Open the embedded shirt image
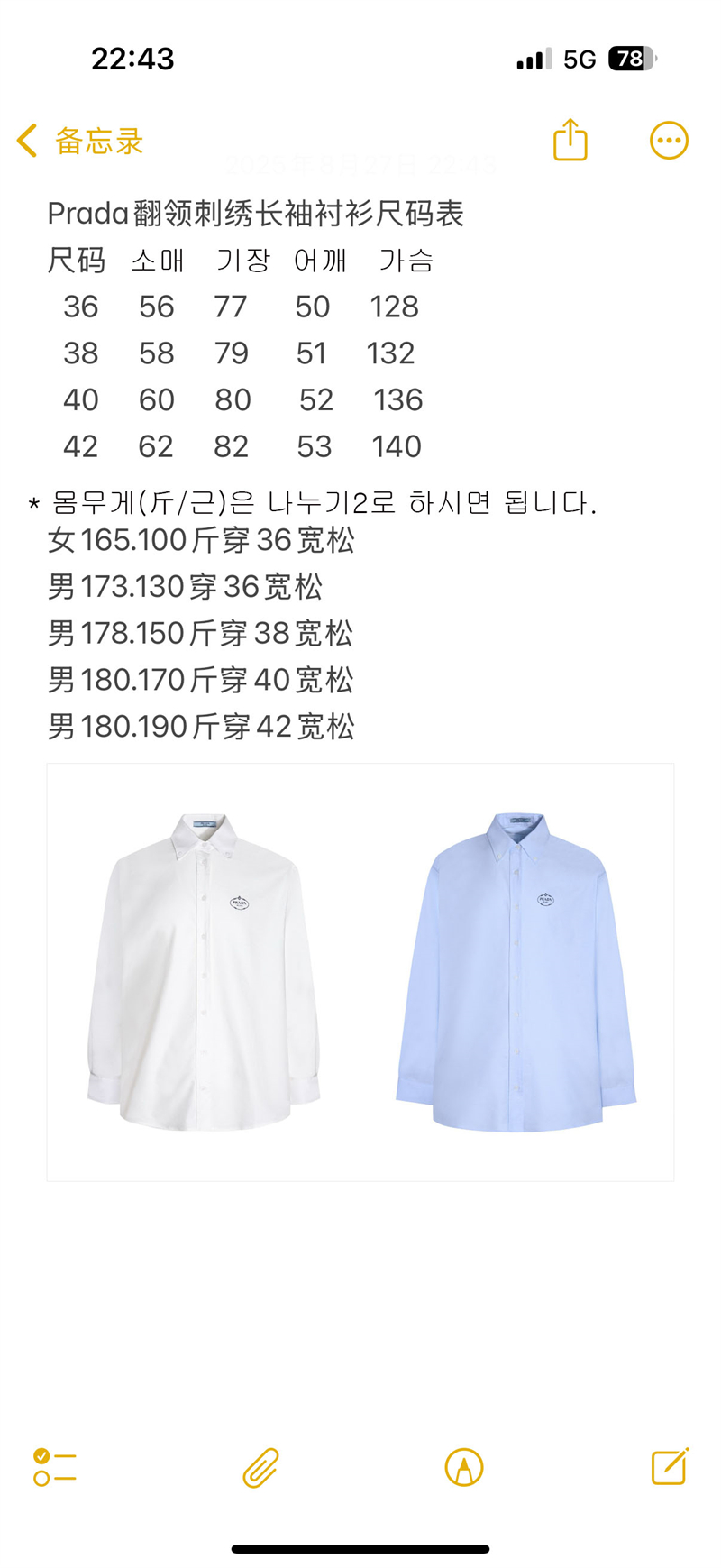This screenshot has height=1568, width=721. pyautogui.click(x=360, y=972)
